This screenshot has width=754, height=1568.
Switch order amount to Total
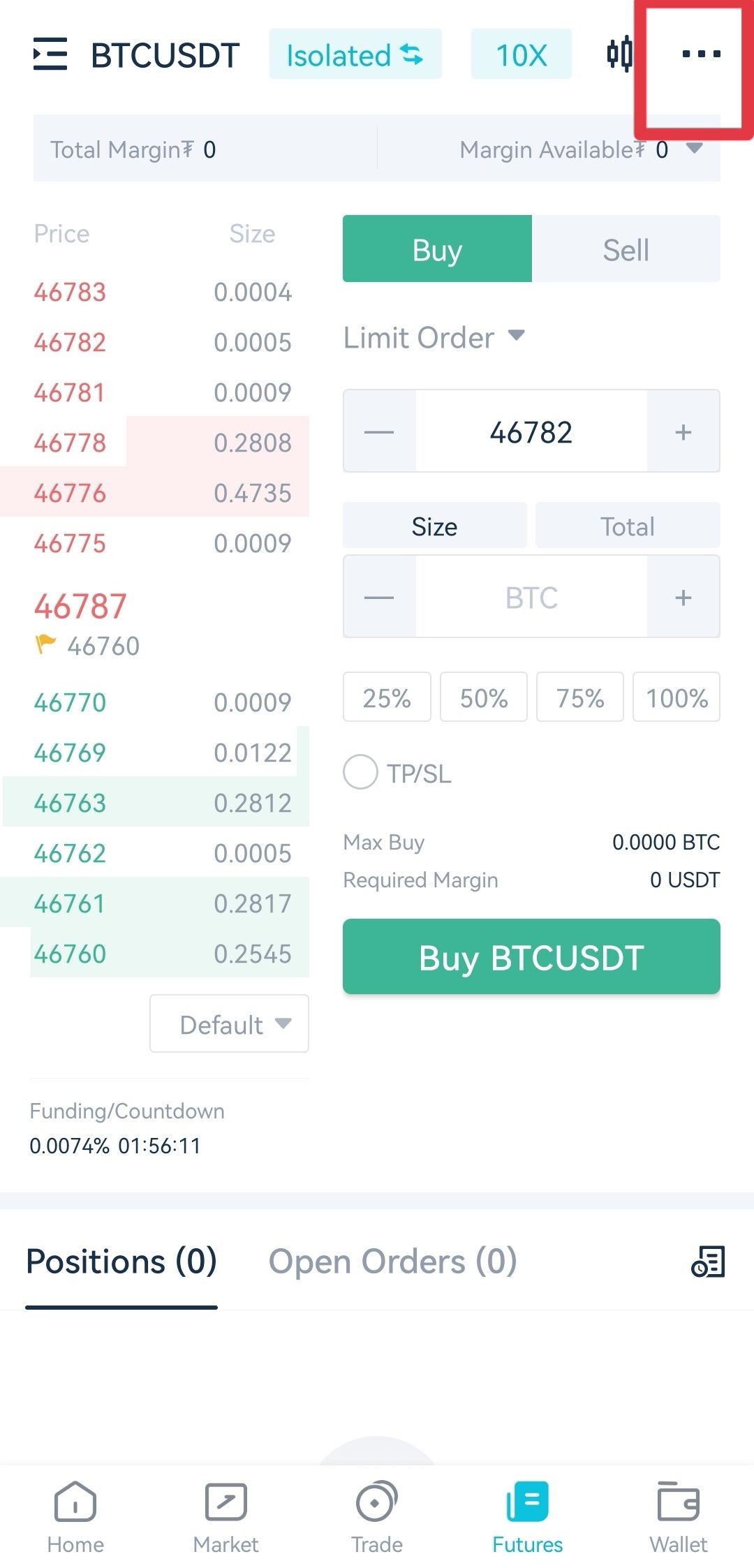(628, 526)
